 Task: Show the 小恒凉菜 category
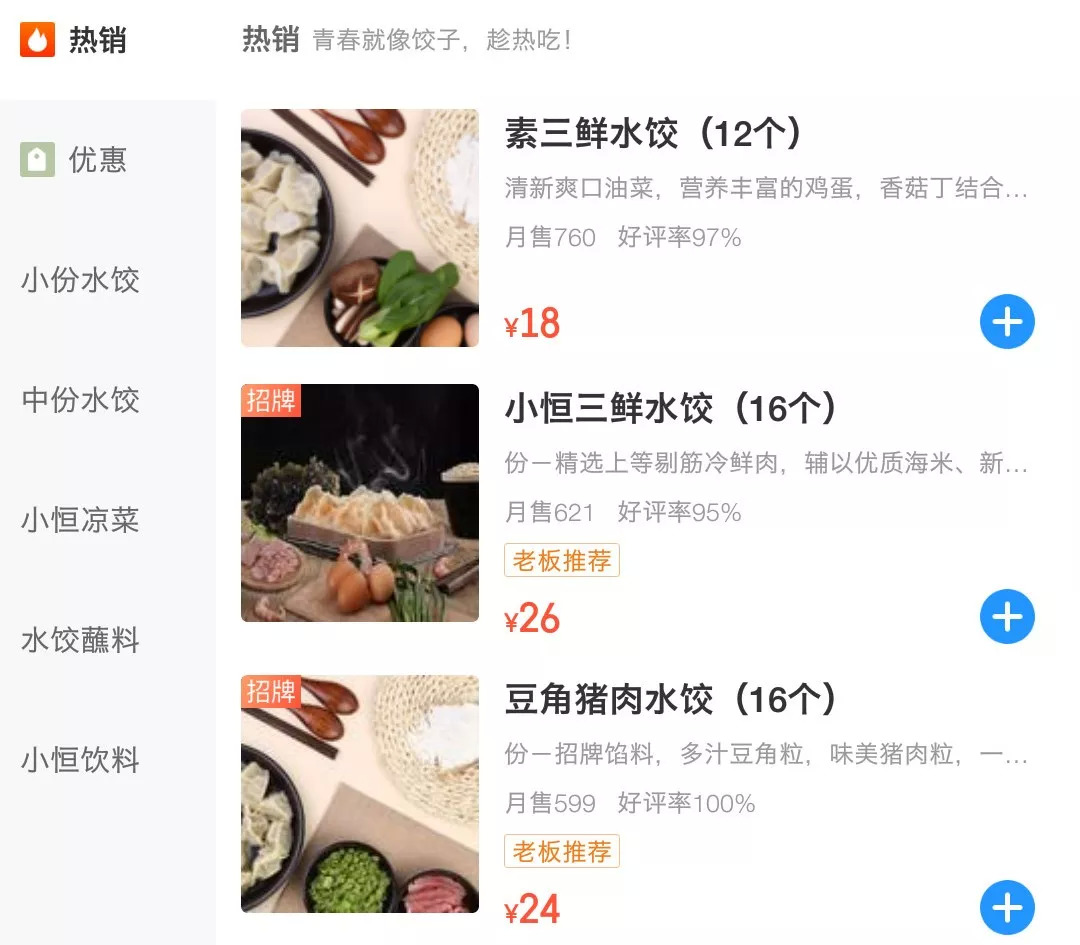[80, 520]
